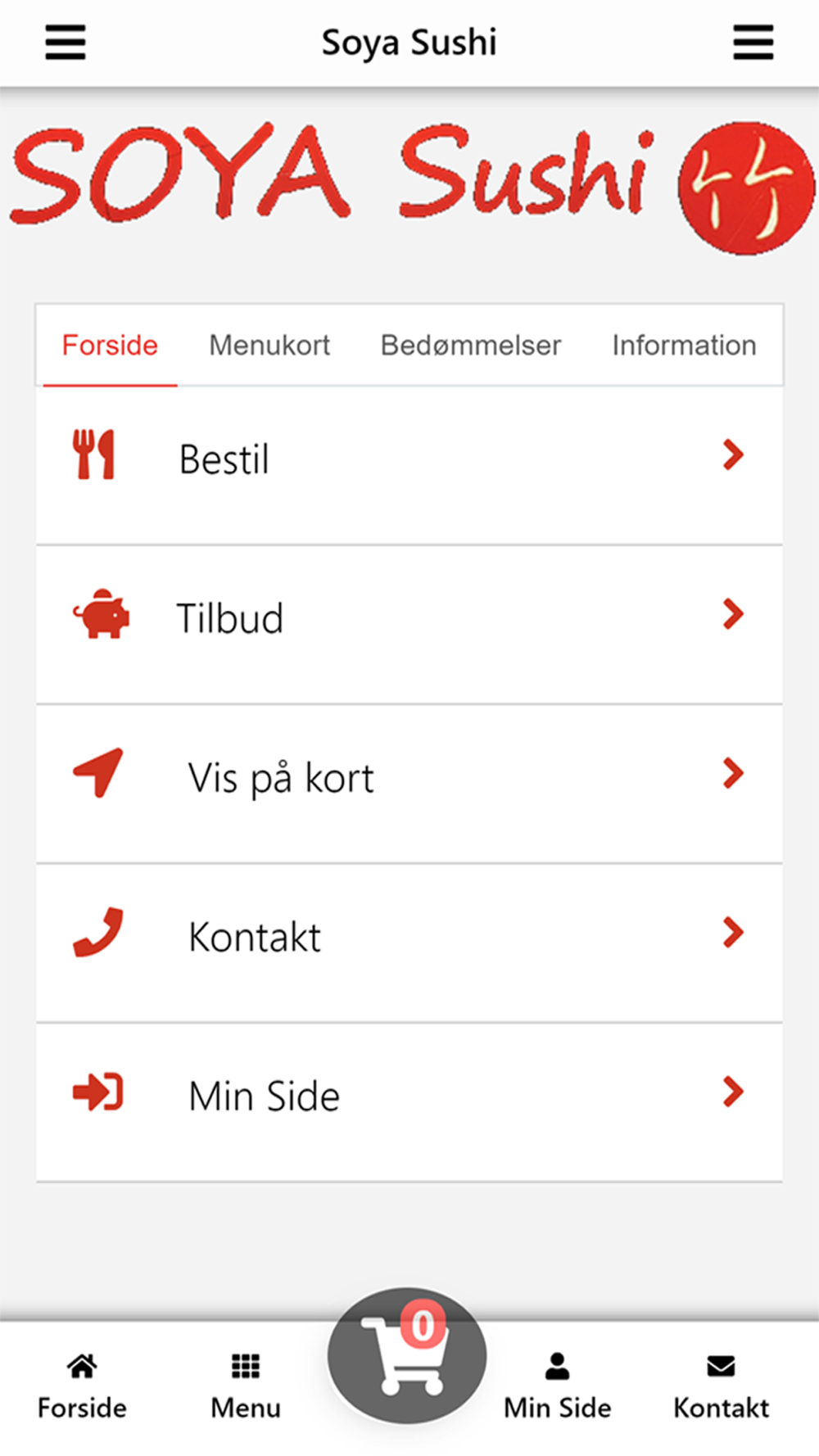Open Vis på kort row

pos(409,784)
